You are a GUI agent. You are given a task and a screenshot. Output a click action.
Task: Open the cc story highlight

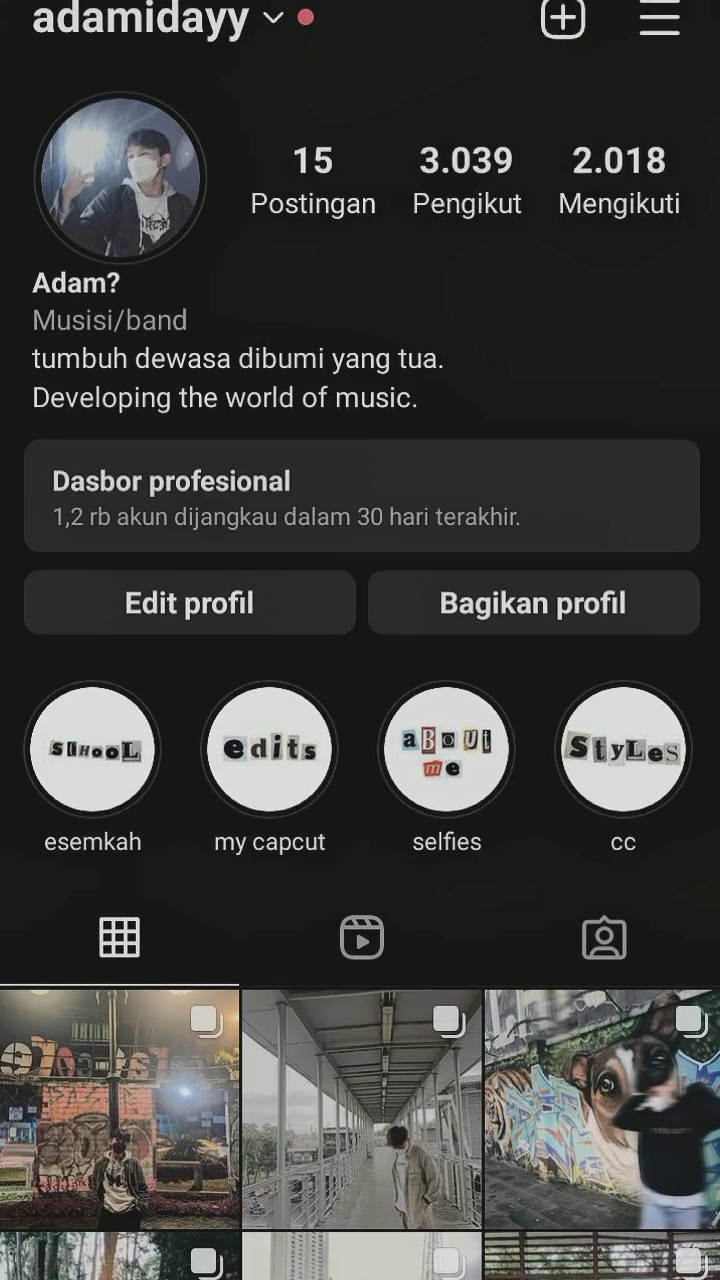tap(623, 750)
